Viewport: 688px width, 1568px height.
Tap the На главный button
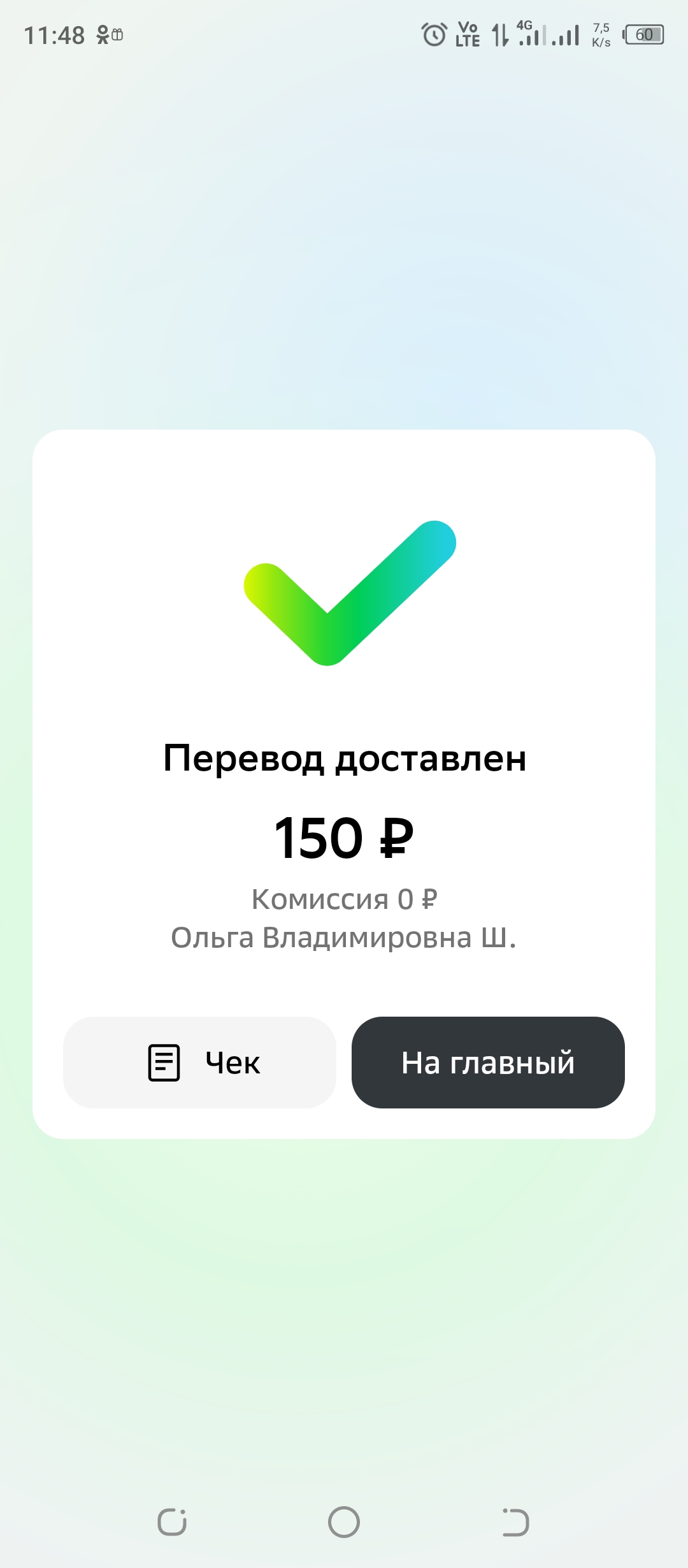coord(488,1063)
